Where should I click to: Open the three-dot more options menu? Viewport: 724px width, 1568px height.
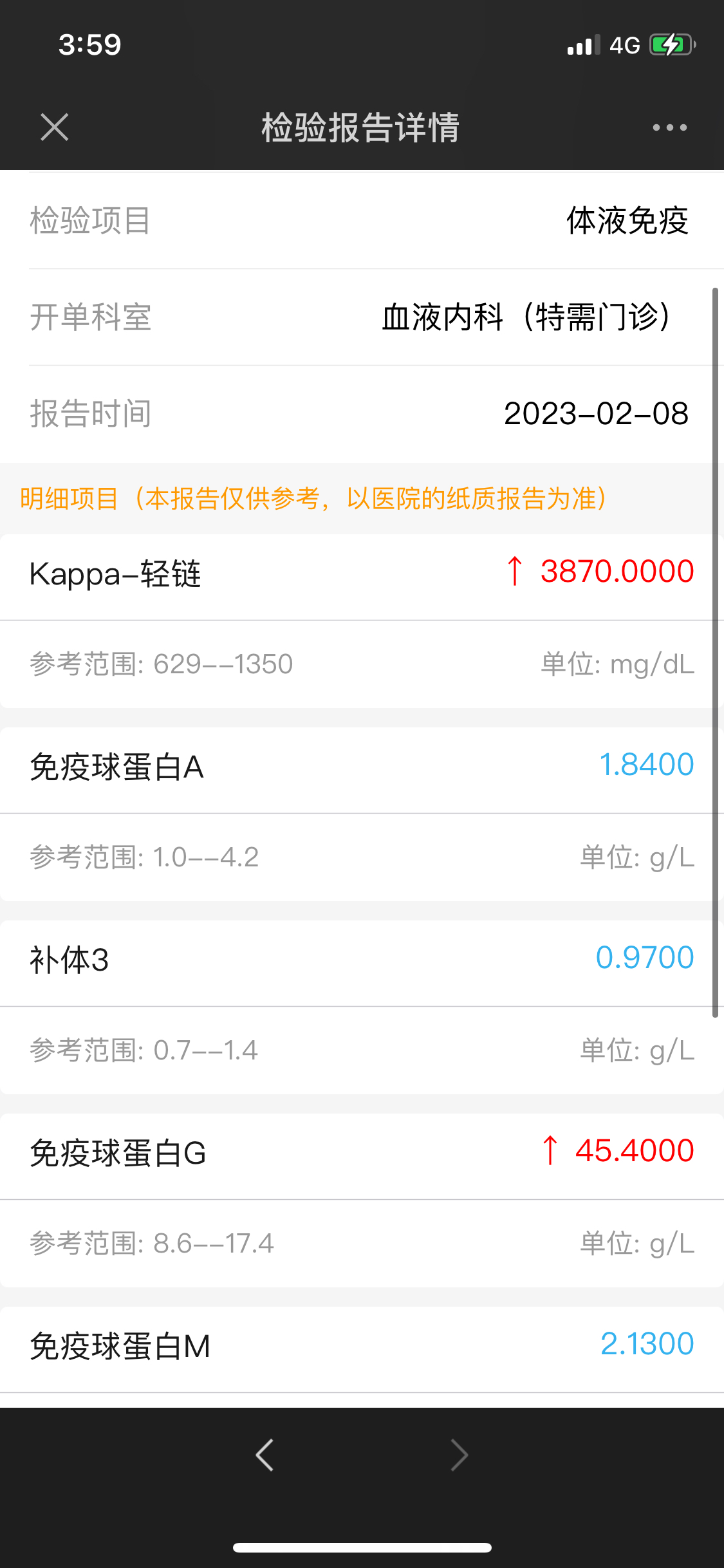(x=669, y=127)
